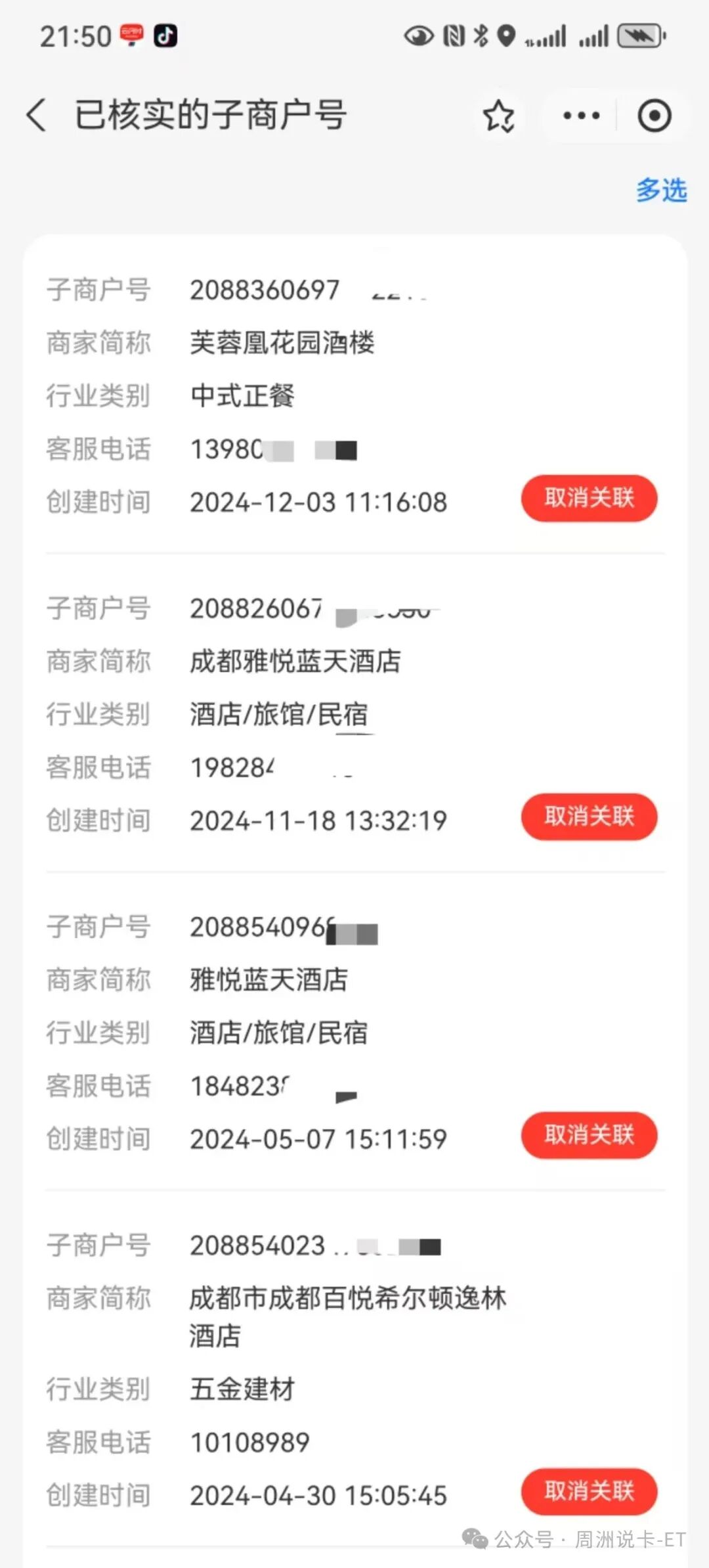
Task: Tap customer service phone 10108989
Action: click(248, 1441)
